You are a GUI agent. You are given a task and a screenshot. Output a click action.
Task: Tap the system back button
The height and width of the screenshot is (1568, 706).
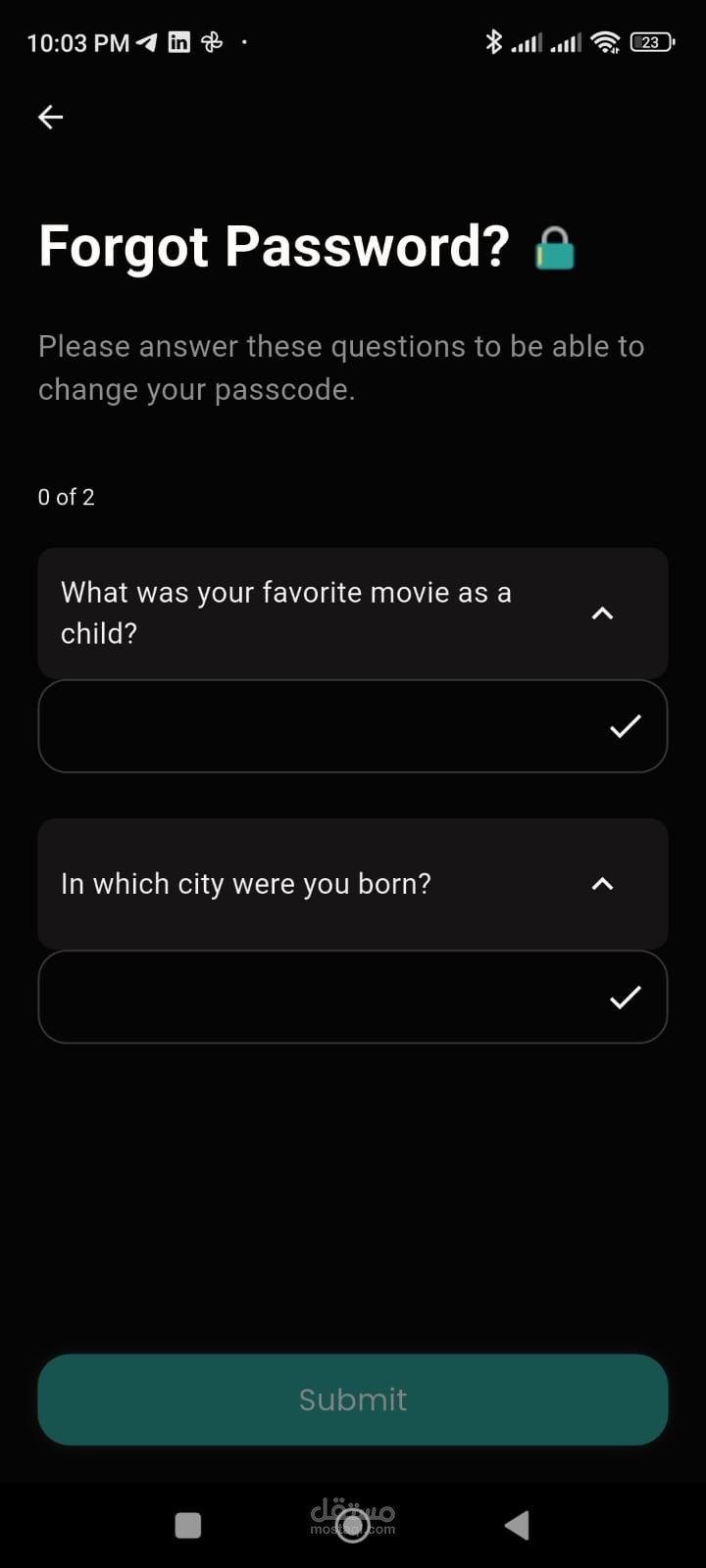tap(517, 1525)
